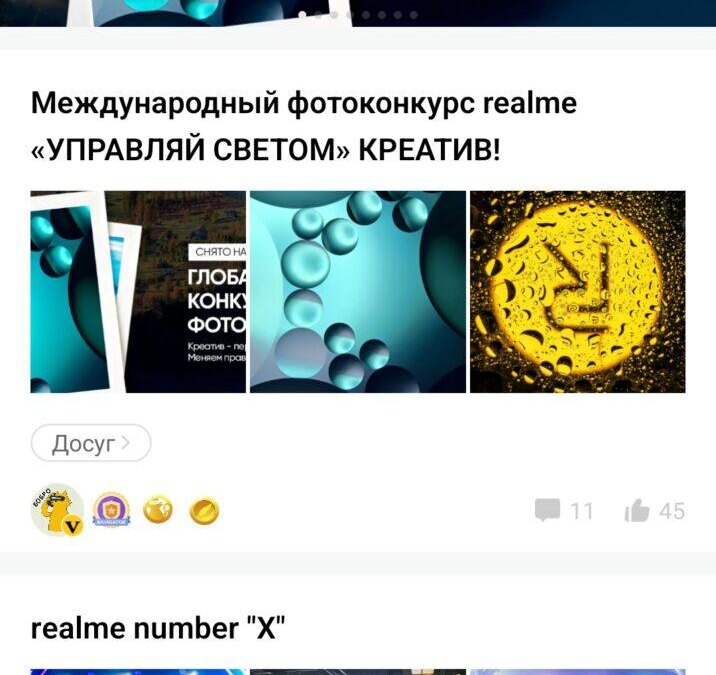
Task: Open the teal spheres image
Action: [x=358, y=292]
